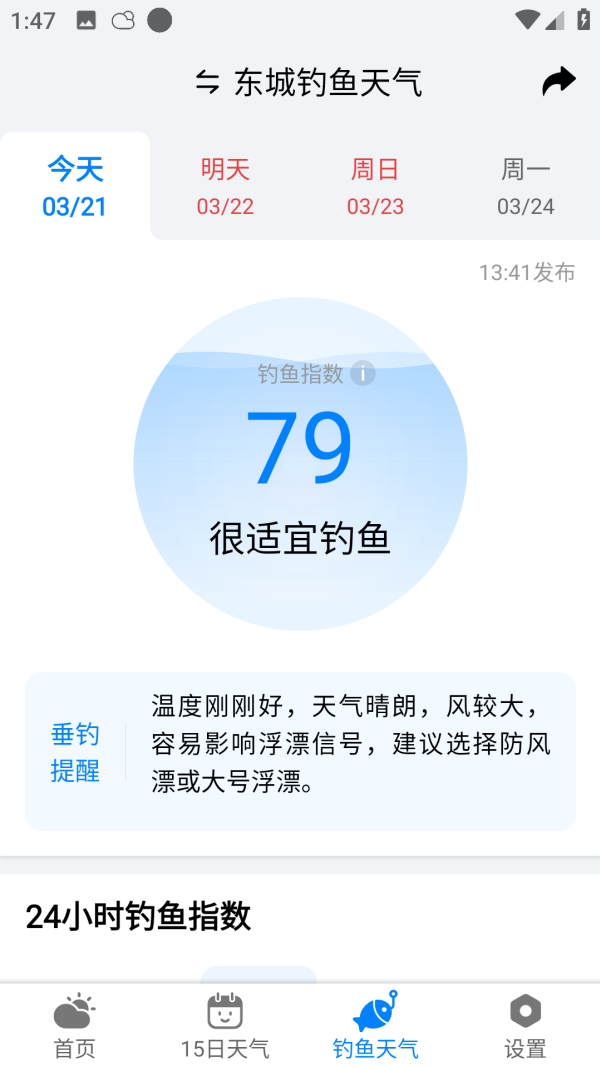The image size is (600, 1067).
Task: Share the fishing weather forecast
Action: [559, 82]
